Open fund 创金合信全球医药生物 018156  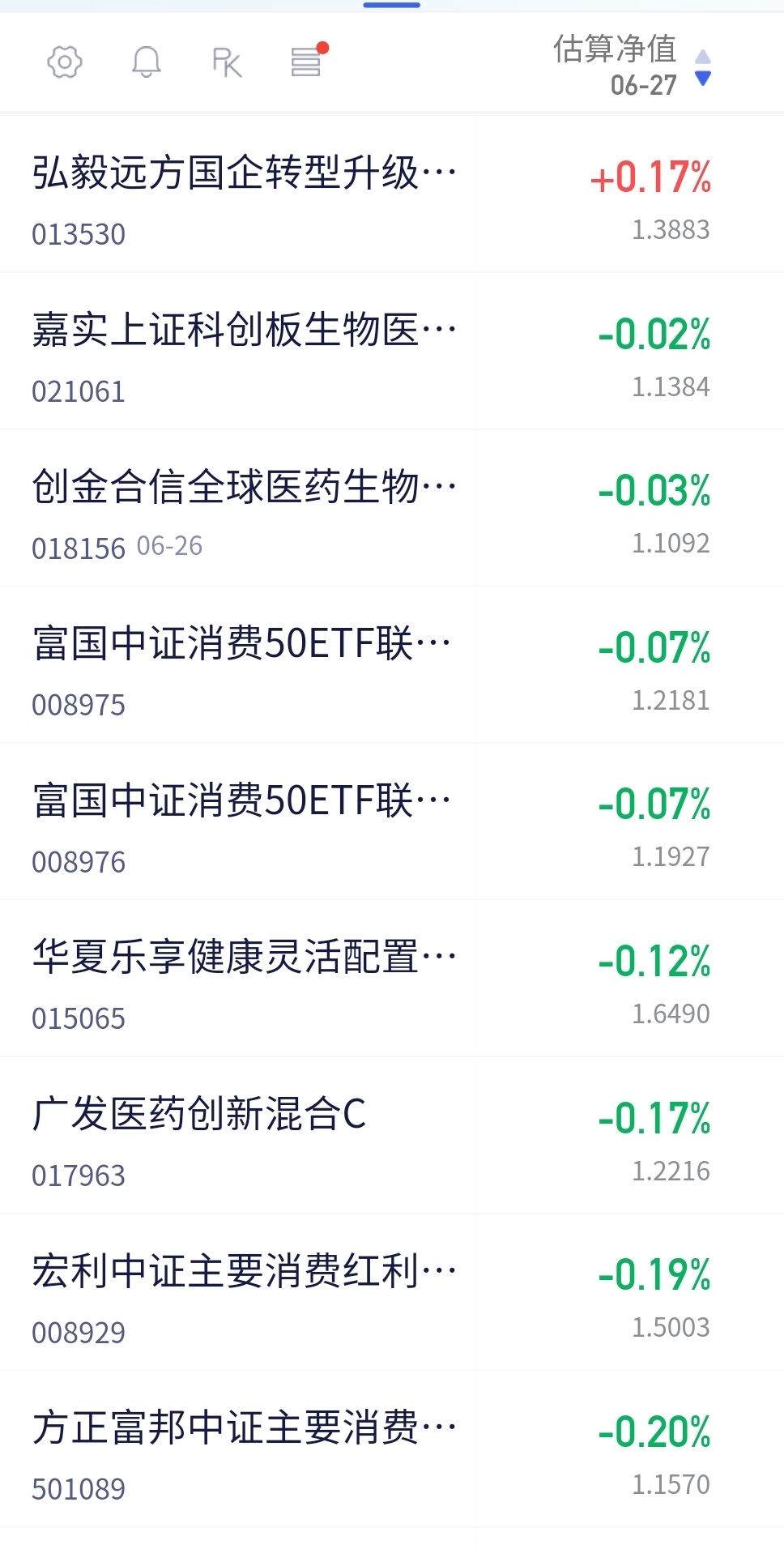[392, 508]
